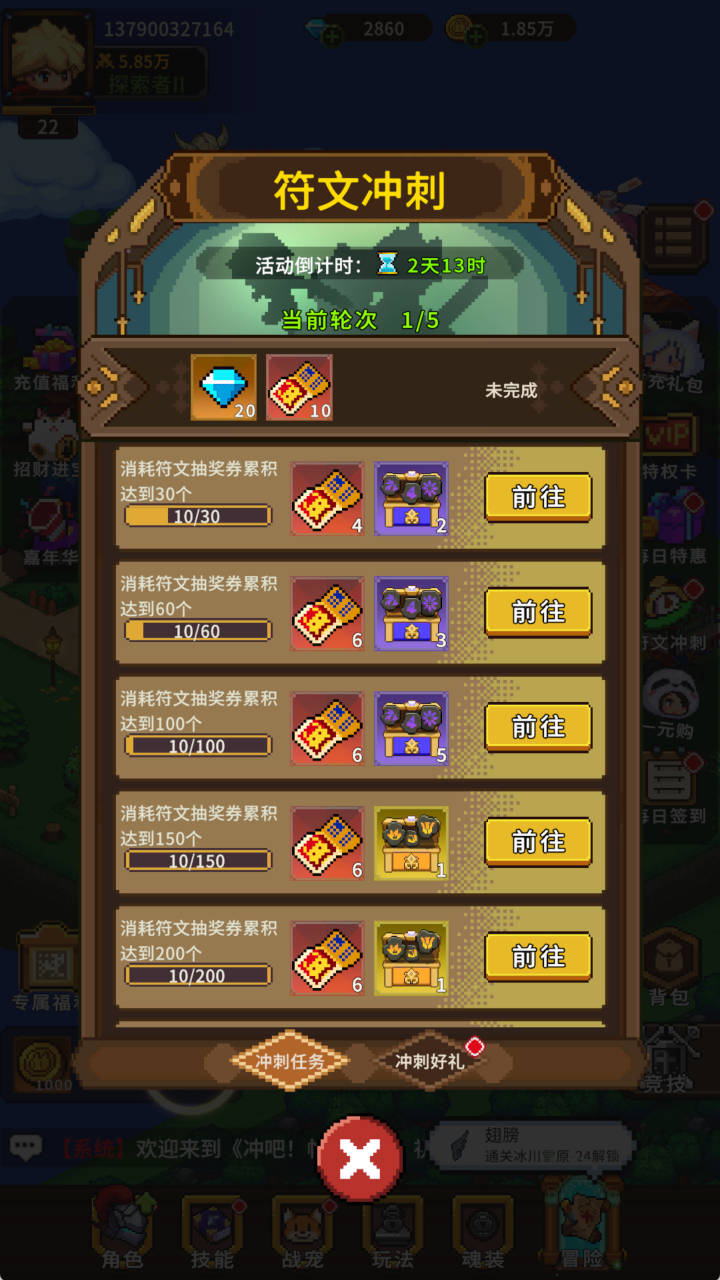Viewport: 720px width, 1280px height.
Task: Tap 前往 for the 200个 task
Action: point(538,957)
